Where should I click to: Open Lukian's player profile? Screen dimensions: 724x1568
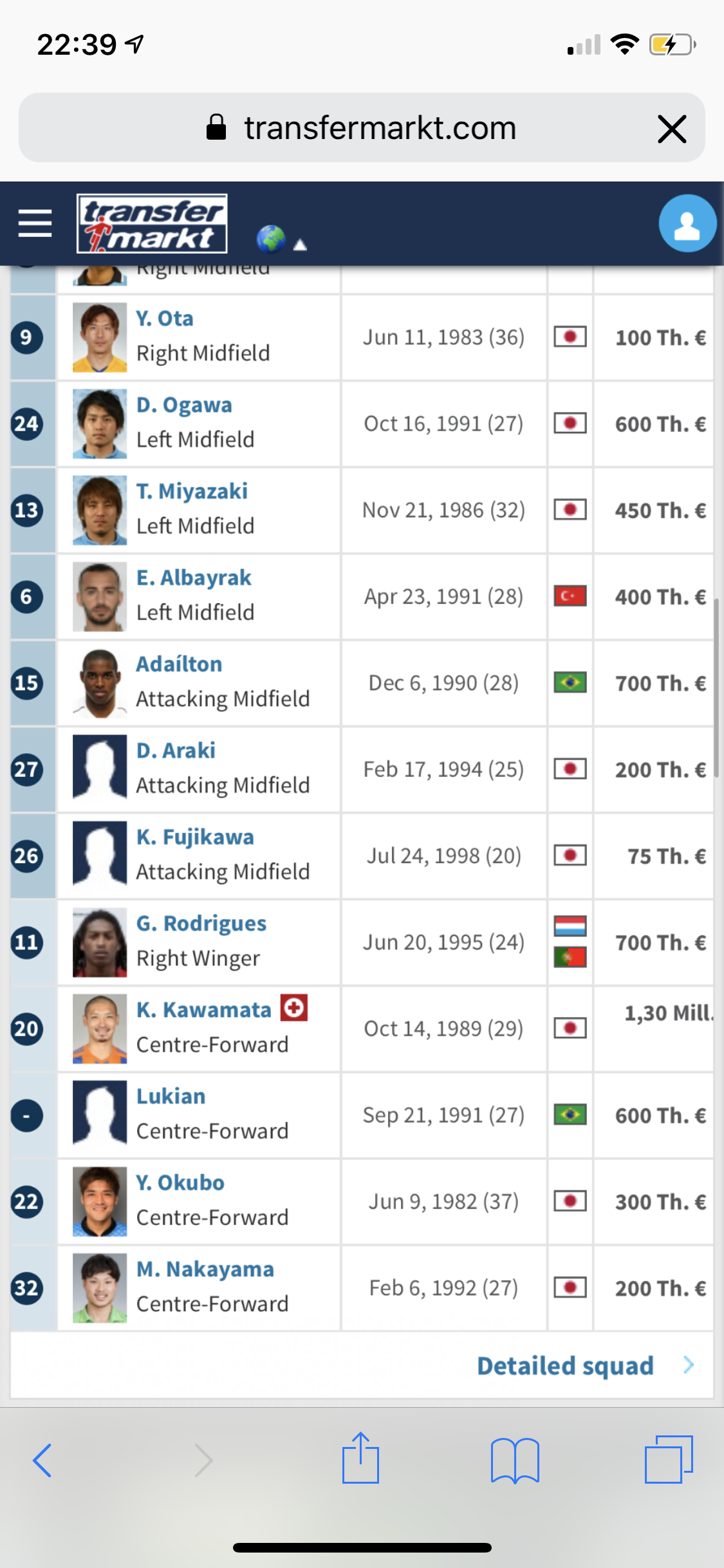coord(171,1096)
